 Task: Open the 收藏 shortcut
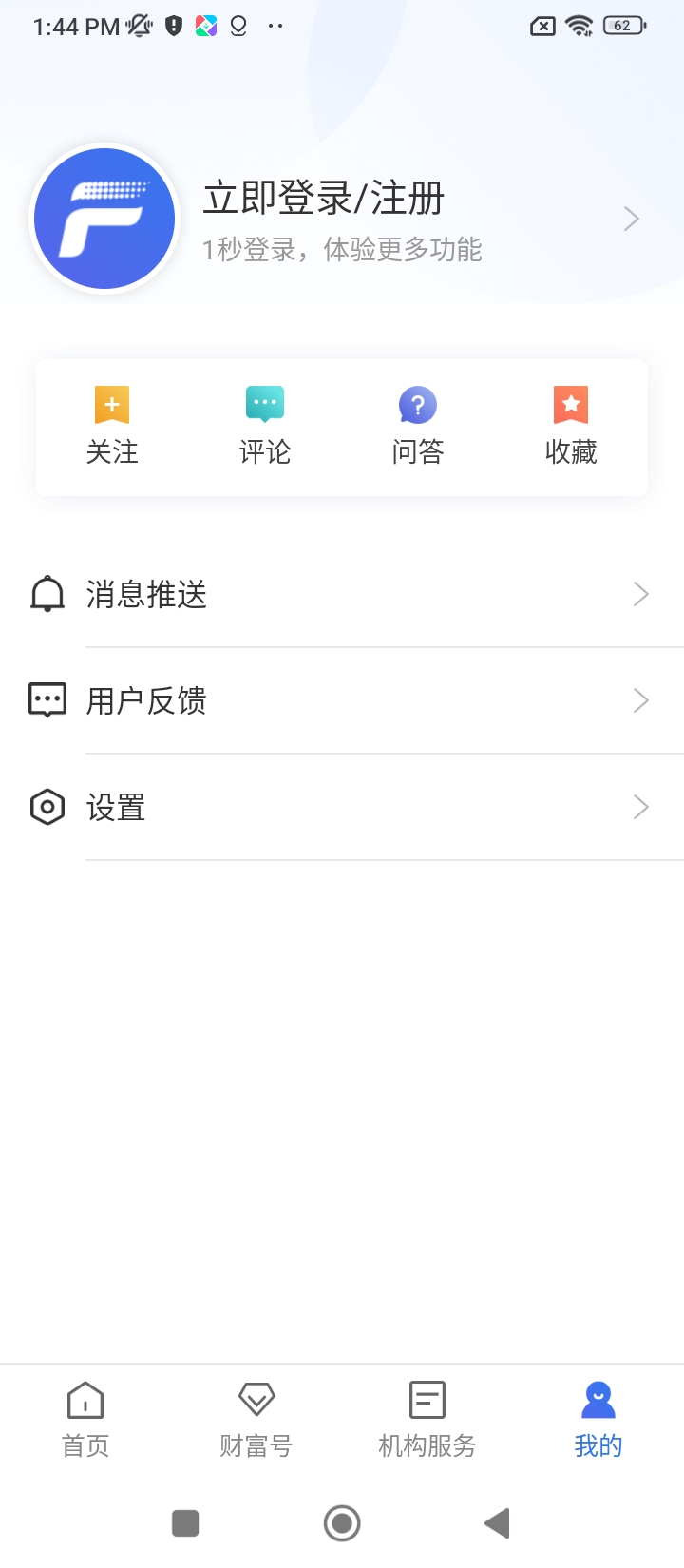click(x=571, y=426)
